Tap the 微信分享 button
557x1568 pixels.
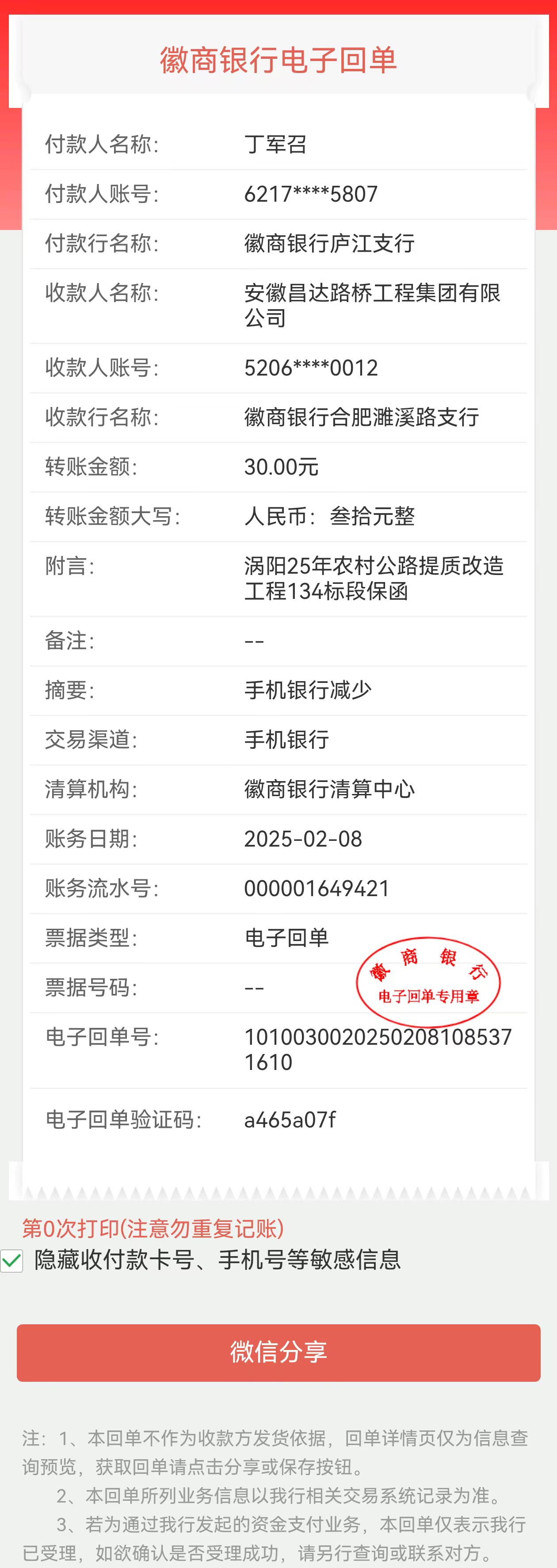[278, 1353]
